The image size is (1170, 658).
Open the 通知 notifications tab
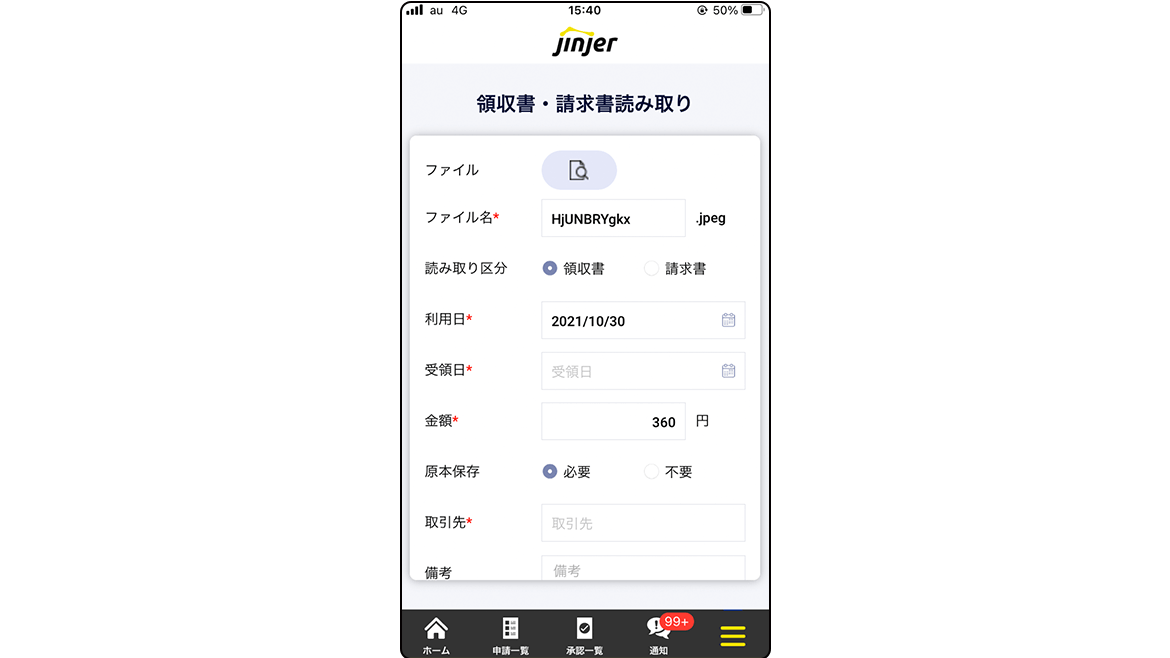(659, 635)
